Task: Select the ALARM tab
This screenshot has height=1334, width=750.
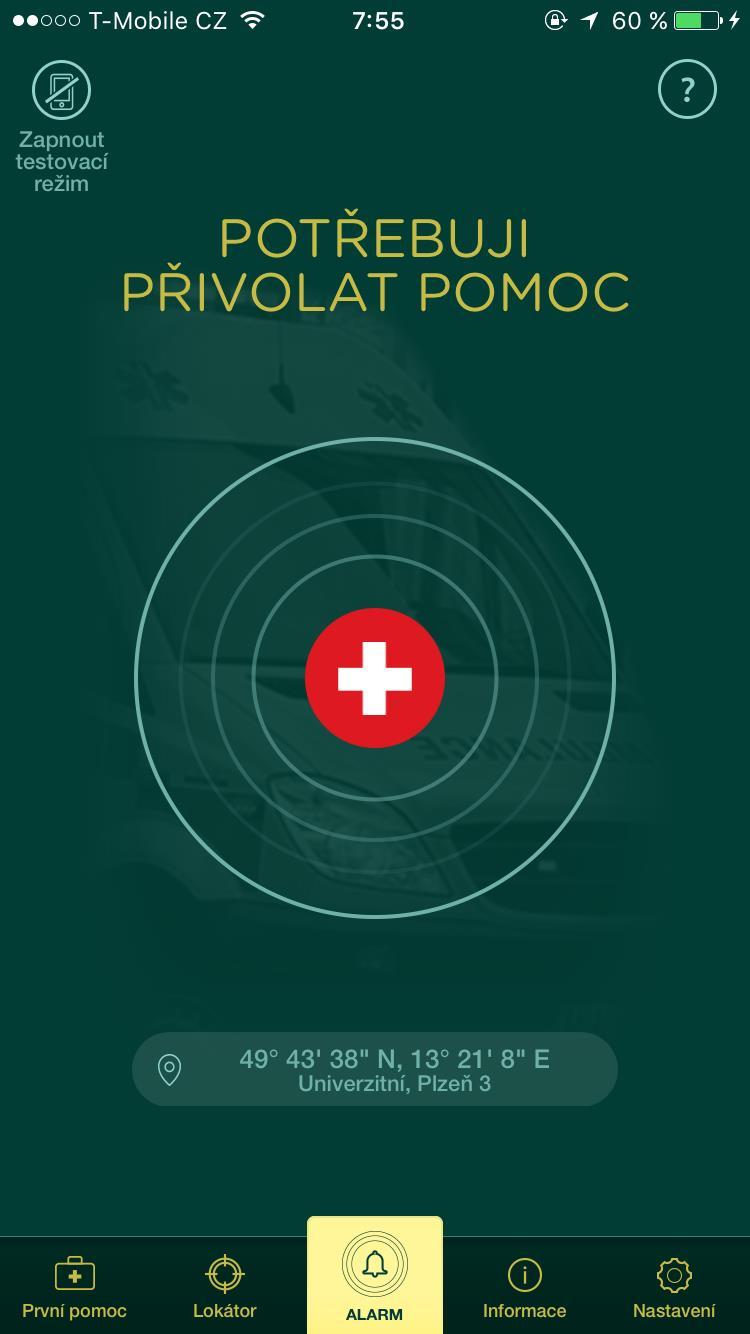Action: click(375, 1280)
